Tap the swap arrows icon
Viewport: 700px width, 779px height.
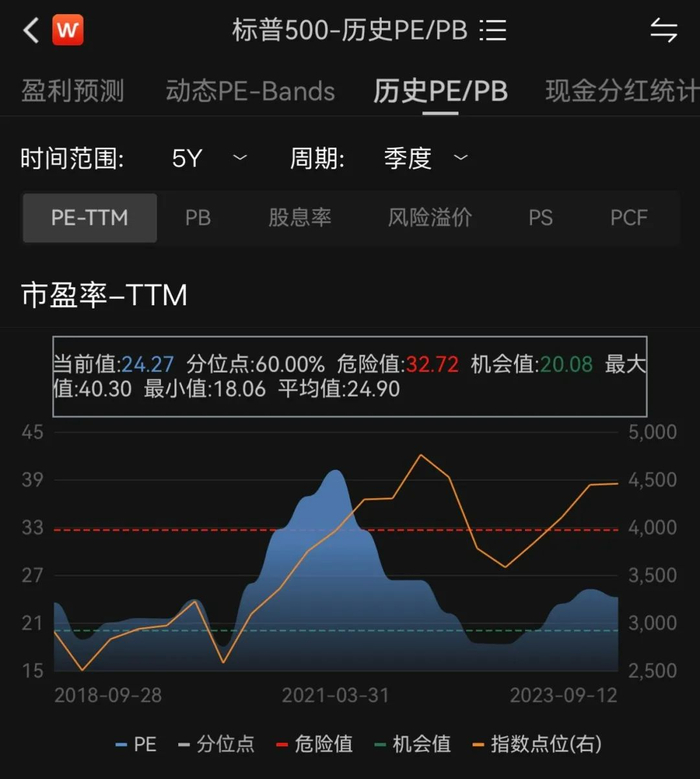(664, 31)
